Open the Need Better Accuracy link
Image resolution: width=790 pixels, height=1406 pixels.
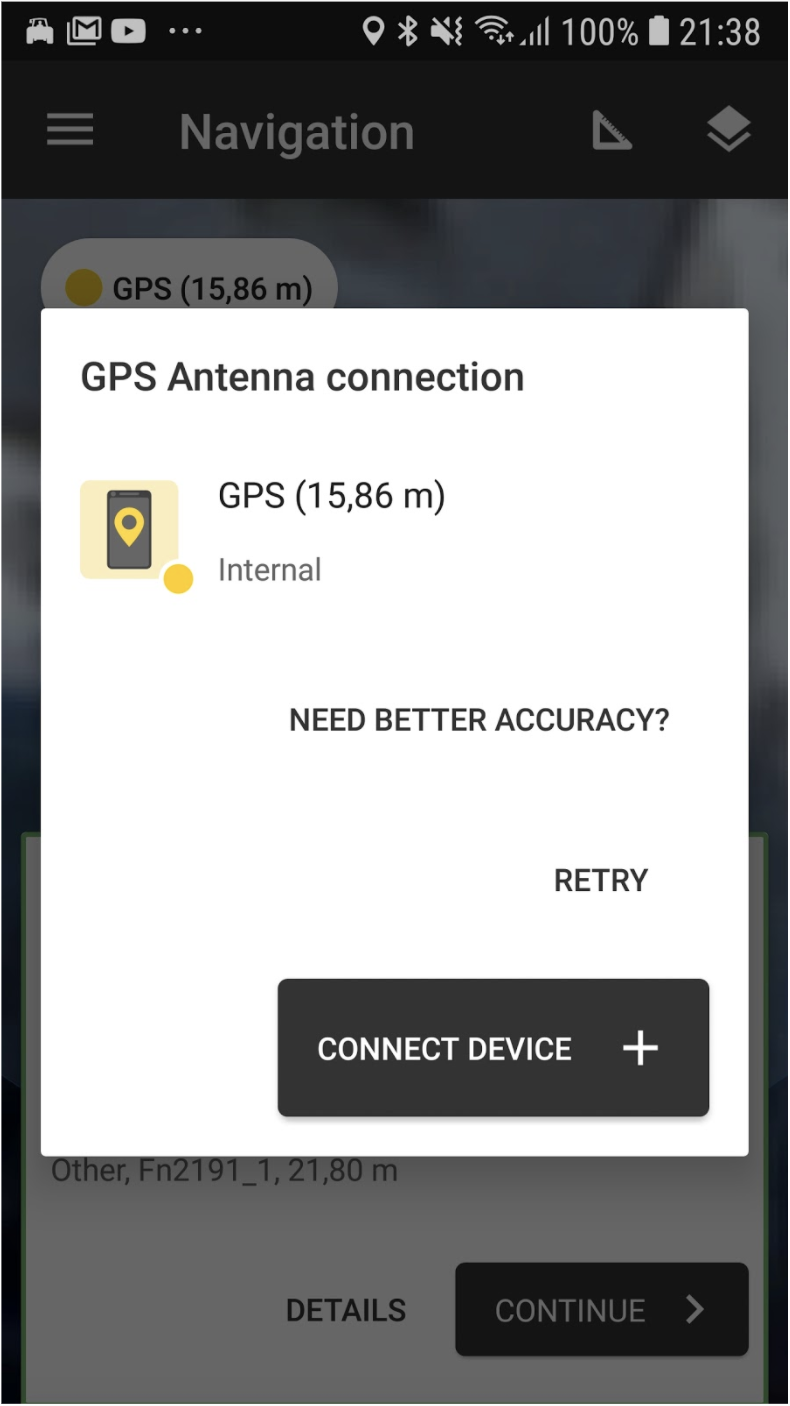478,720
